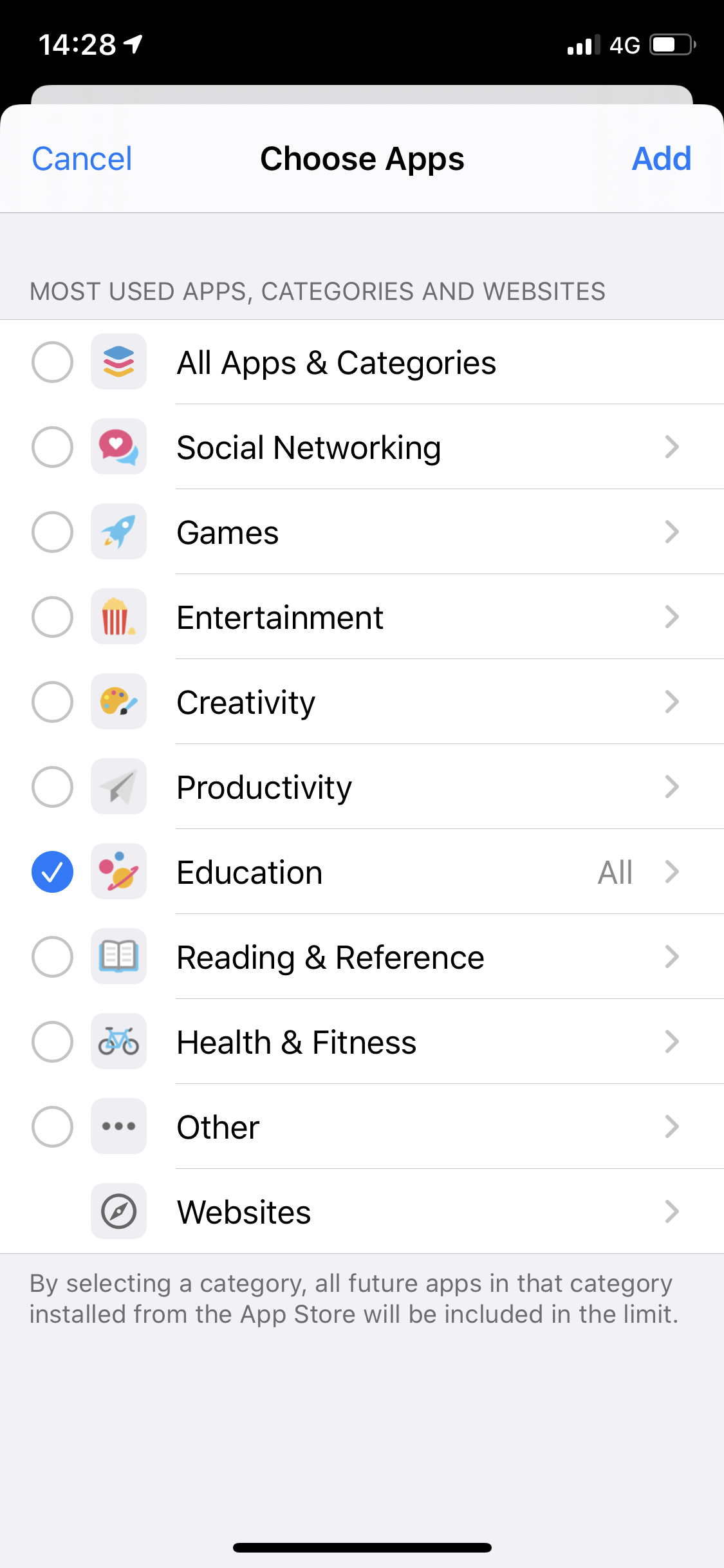Select the Health & Fitness circle
The width and height of the screenshot is (724, 1568).
(x=52, y=1042)
